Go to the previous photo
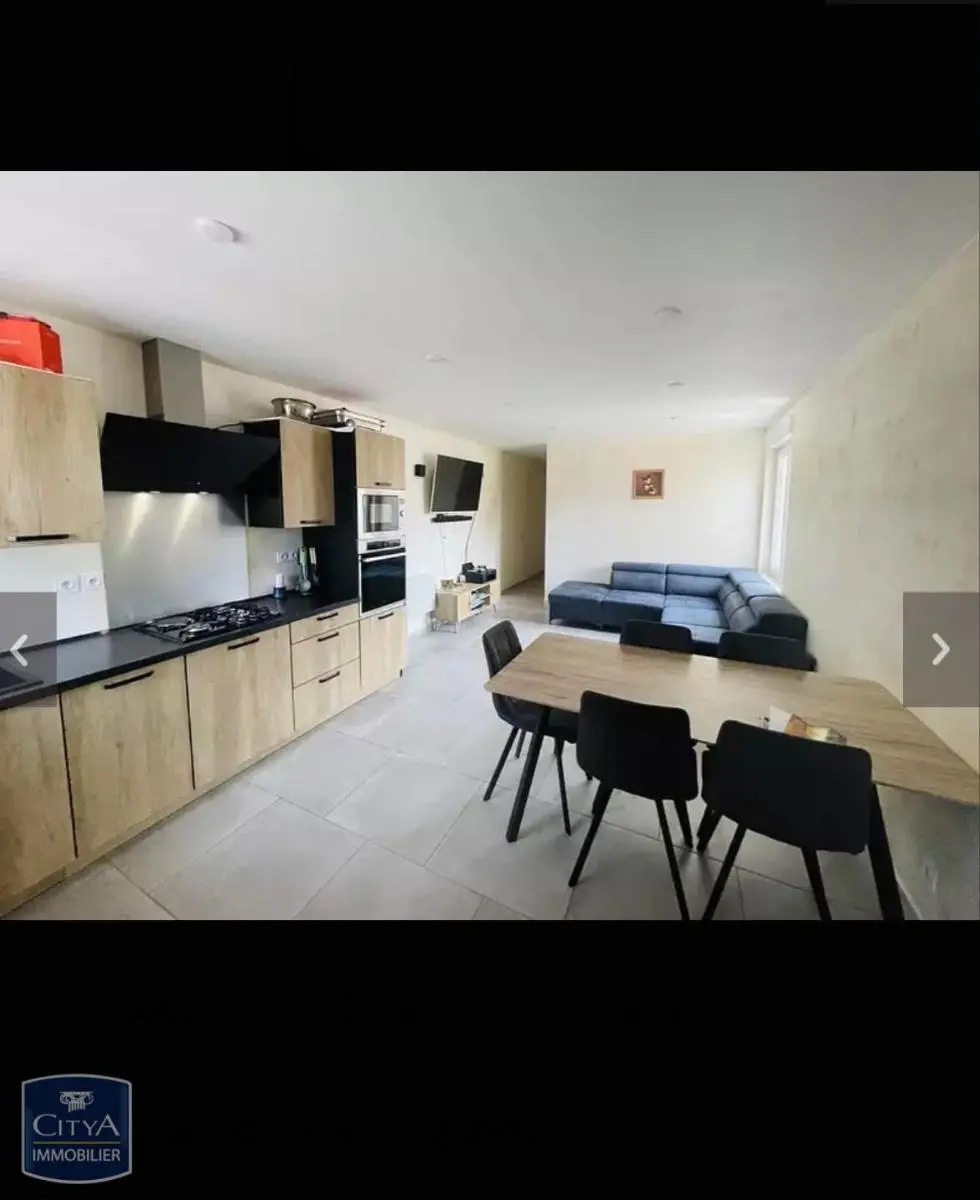Screen dimensions: 980x1200 (22, 650)
